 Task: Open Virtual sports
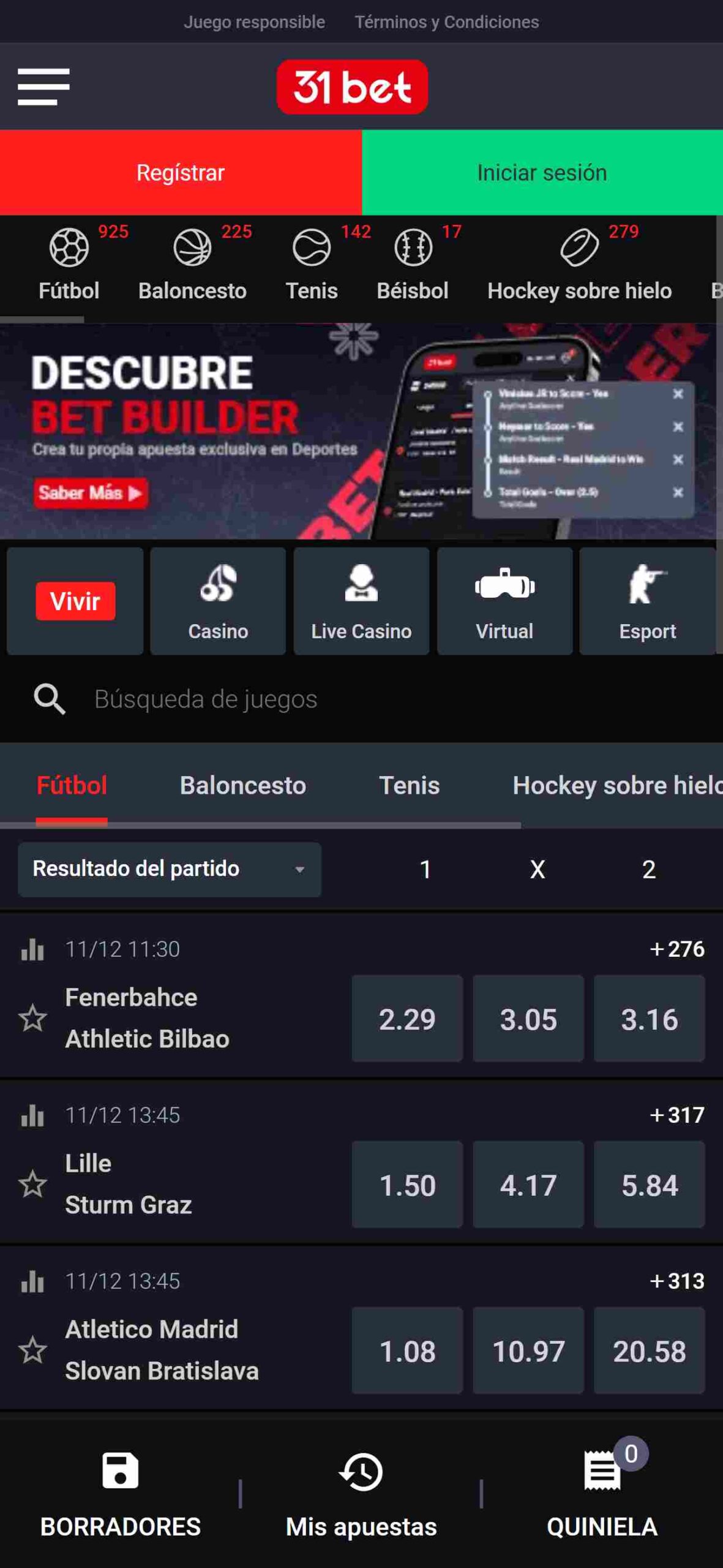pos(504,601)
